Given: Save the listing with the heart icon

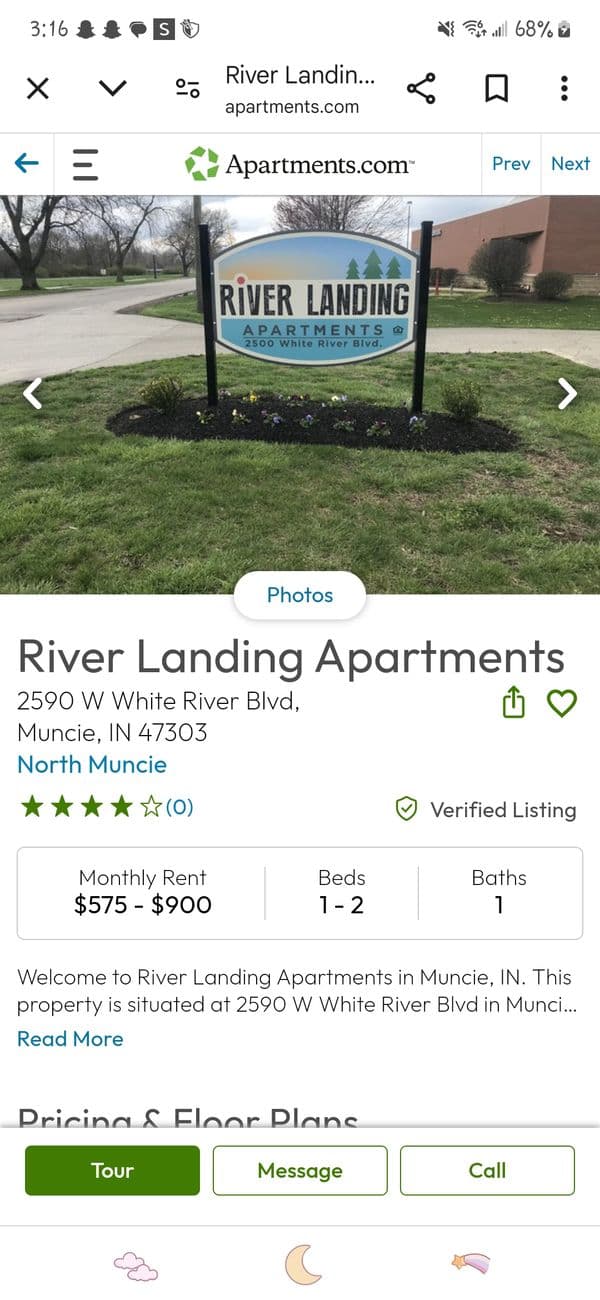Looking at the screenshot, I should click(x=562, y=703).
